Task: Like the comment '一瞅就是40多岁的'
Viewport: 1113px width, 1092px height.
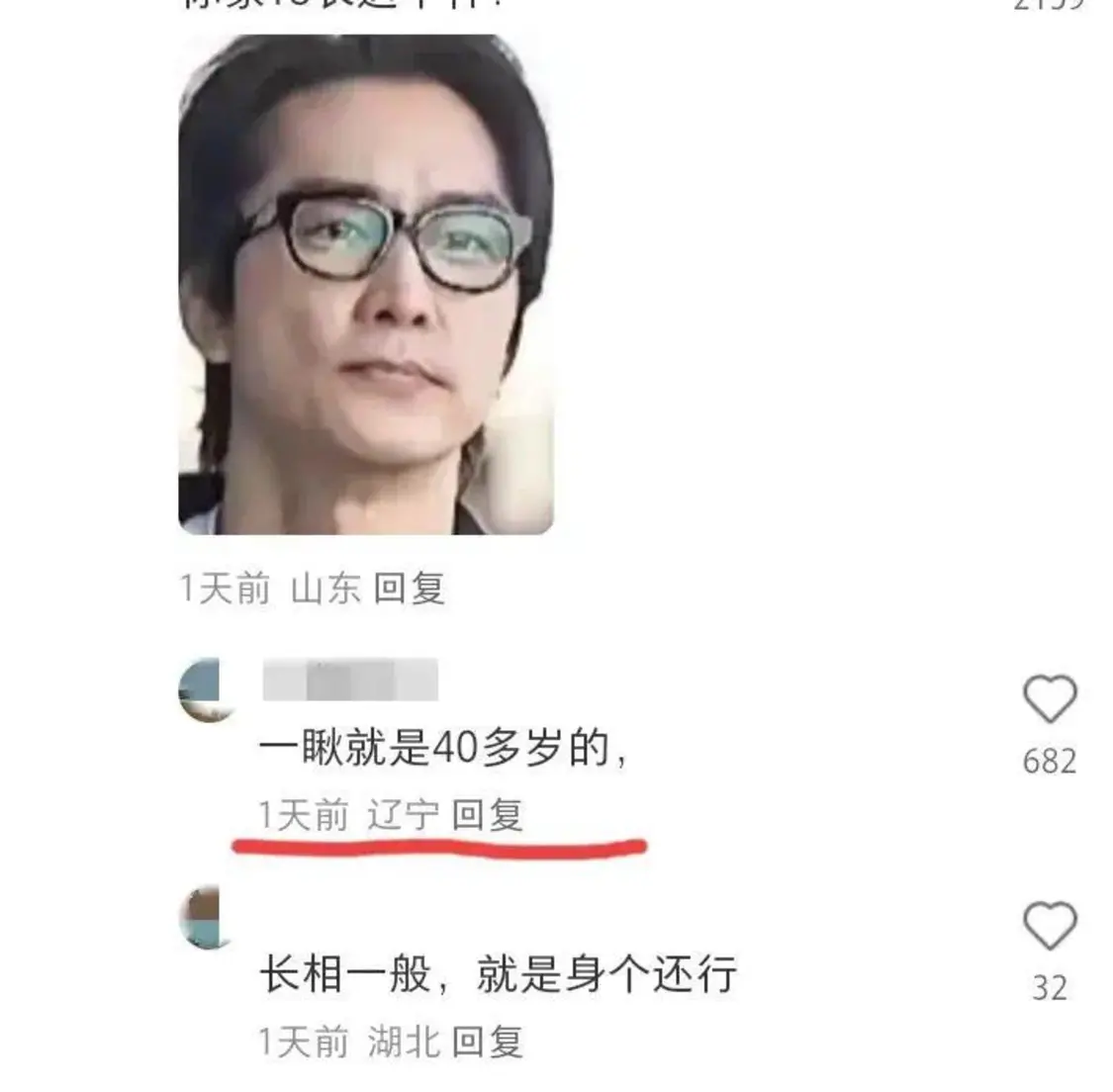Action: click(1049, 698)
